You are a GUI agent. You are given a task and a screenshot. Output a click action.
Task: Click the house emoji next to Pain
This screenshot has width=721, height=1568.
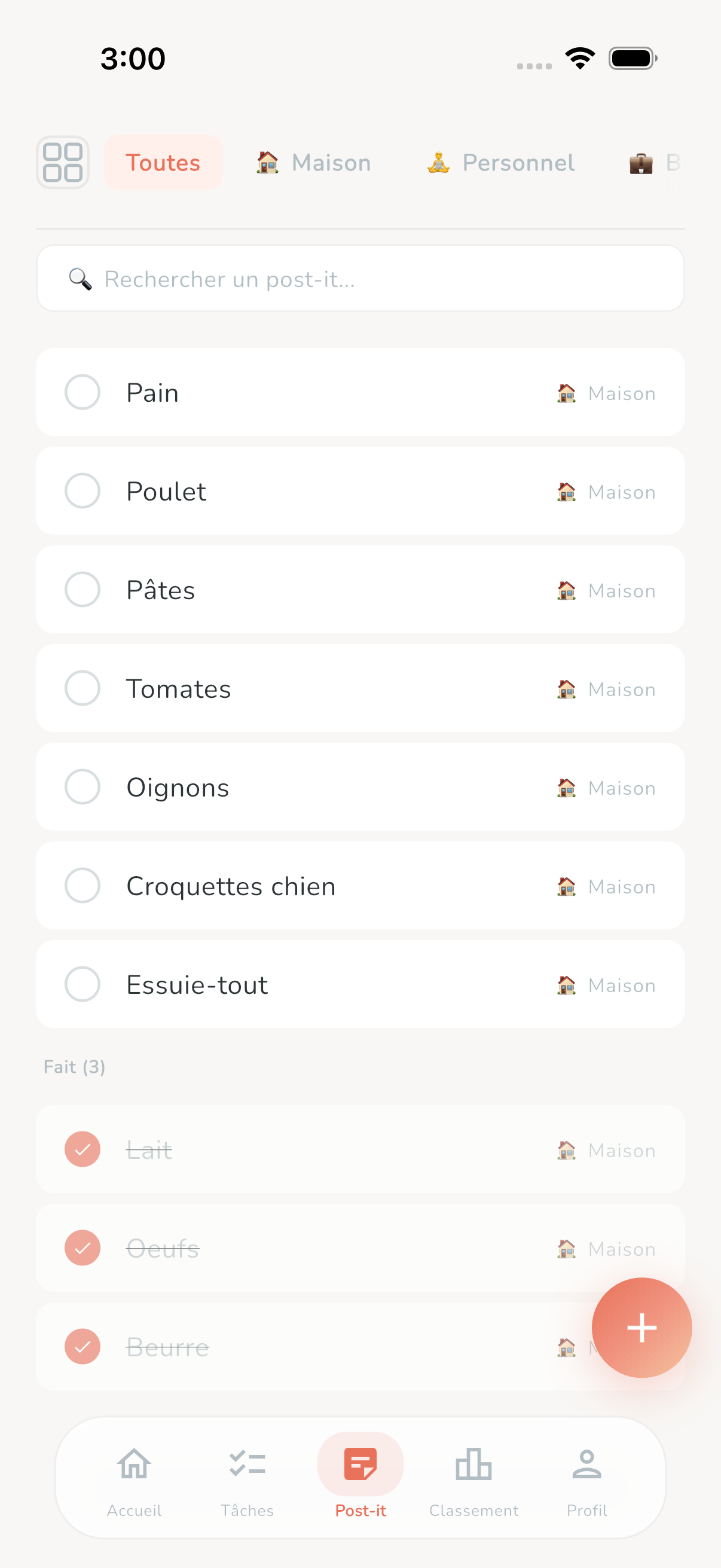coord(566,393)
